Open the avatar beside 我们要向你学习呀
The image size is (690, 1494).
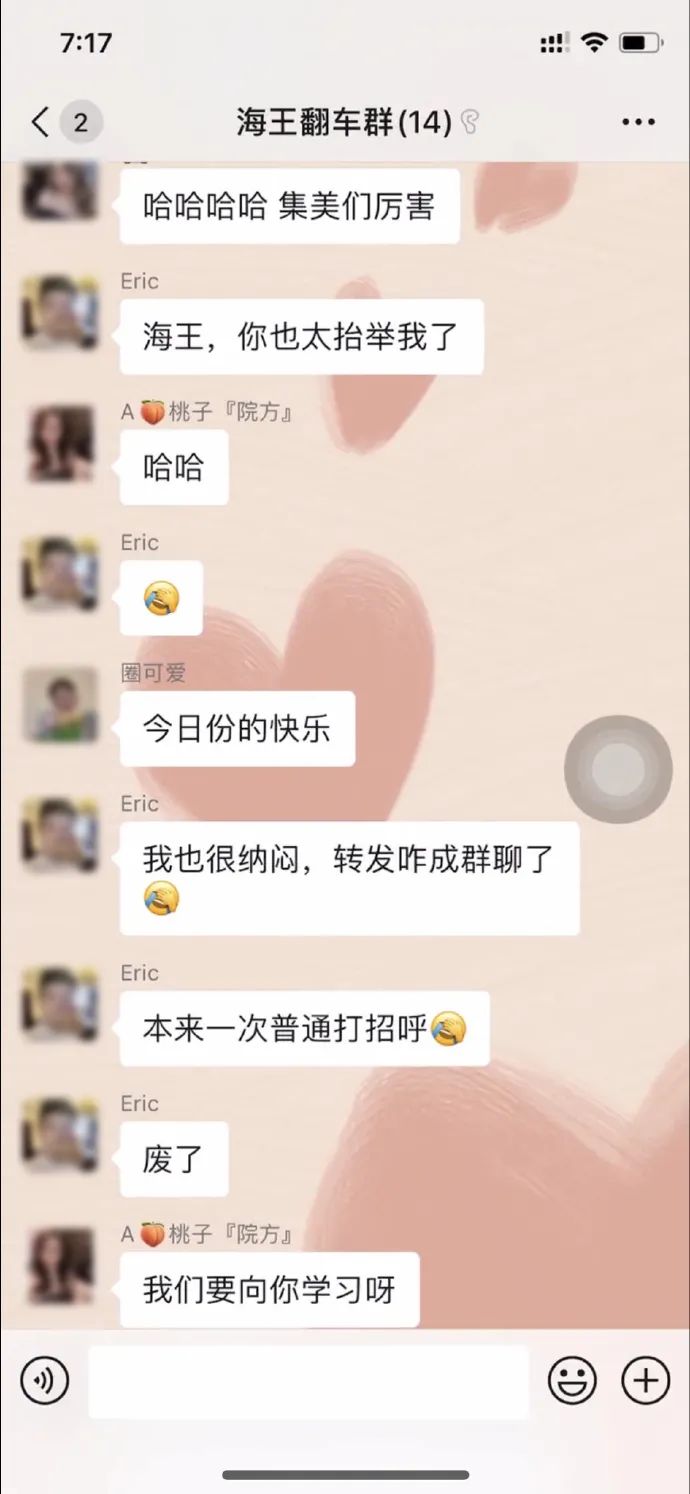(x=61, y=1266)
